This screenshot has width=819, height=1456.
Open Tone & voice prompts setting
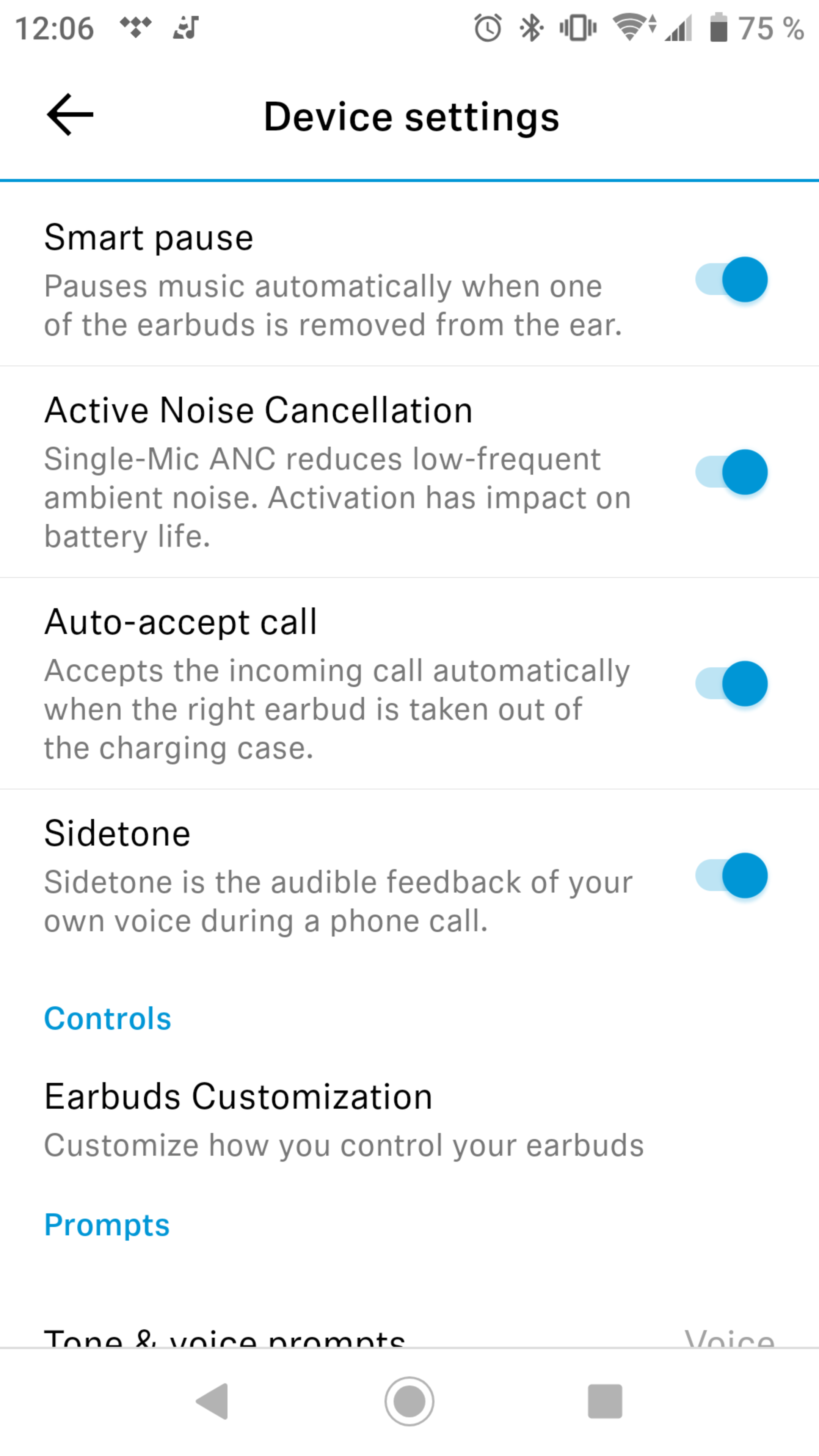pos(395,1337)
